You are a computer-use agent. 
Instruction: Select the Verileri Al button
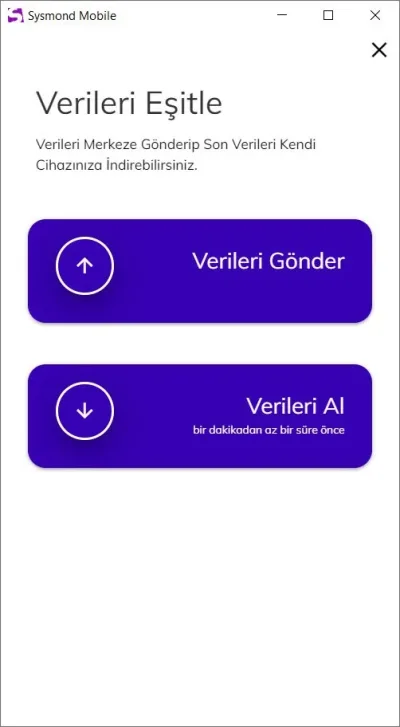pos(200,416)
